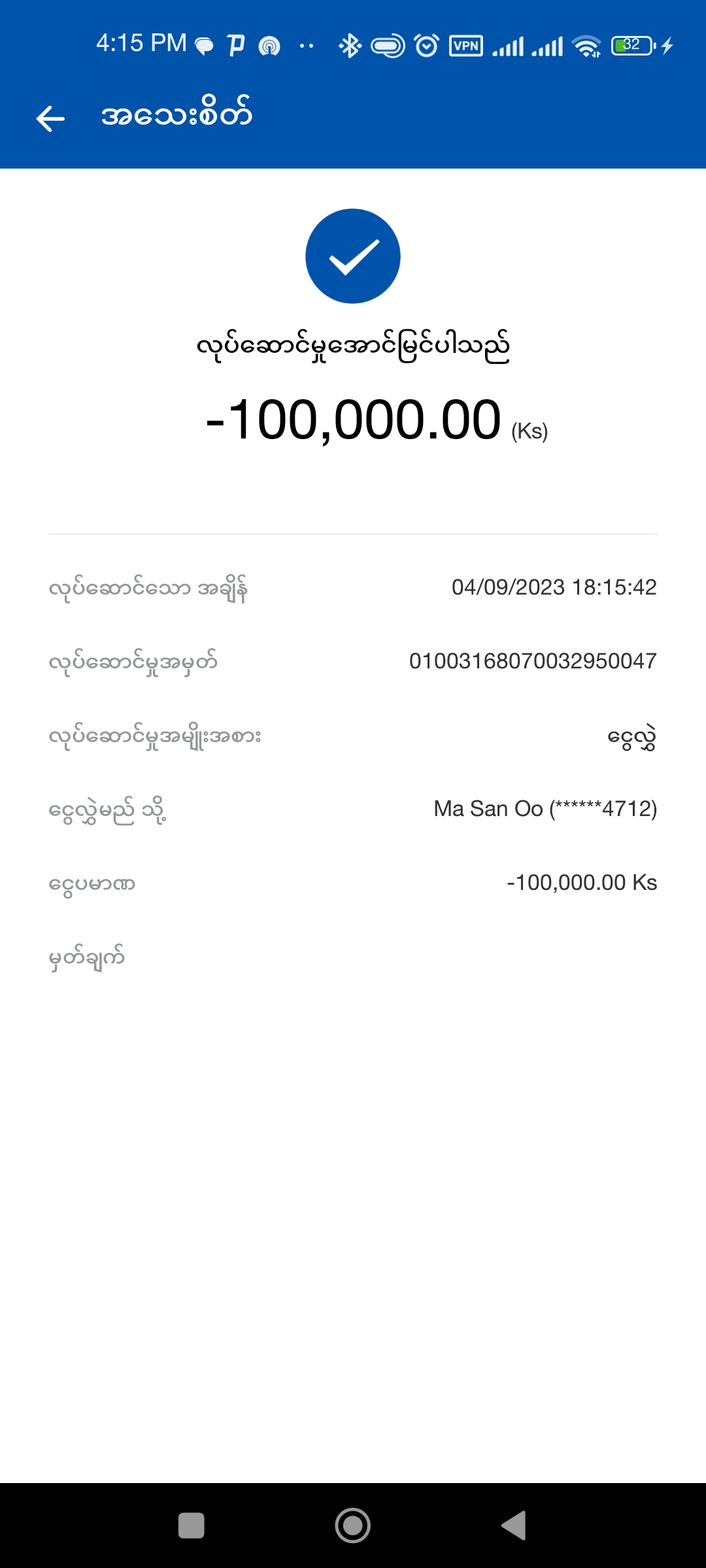Tap the system back triangle button
The image size is (706, 1568).
pos(514,1526)
